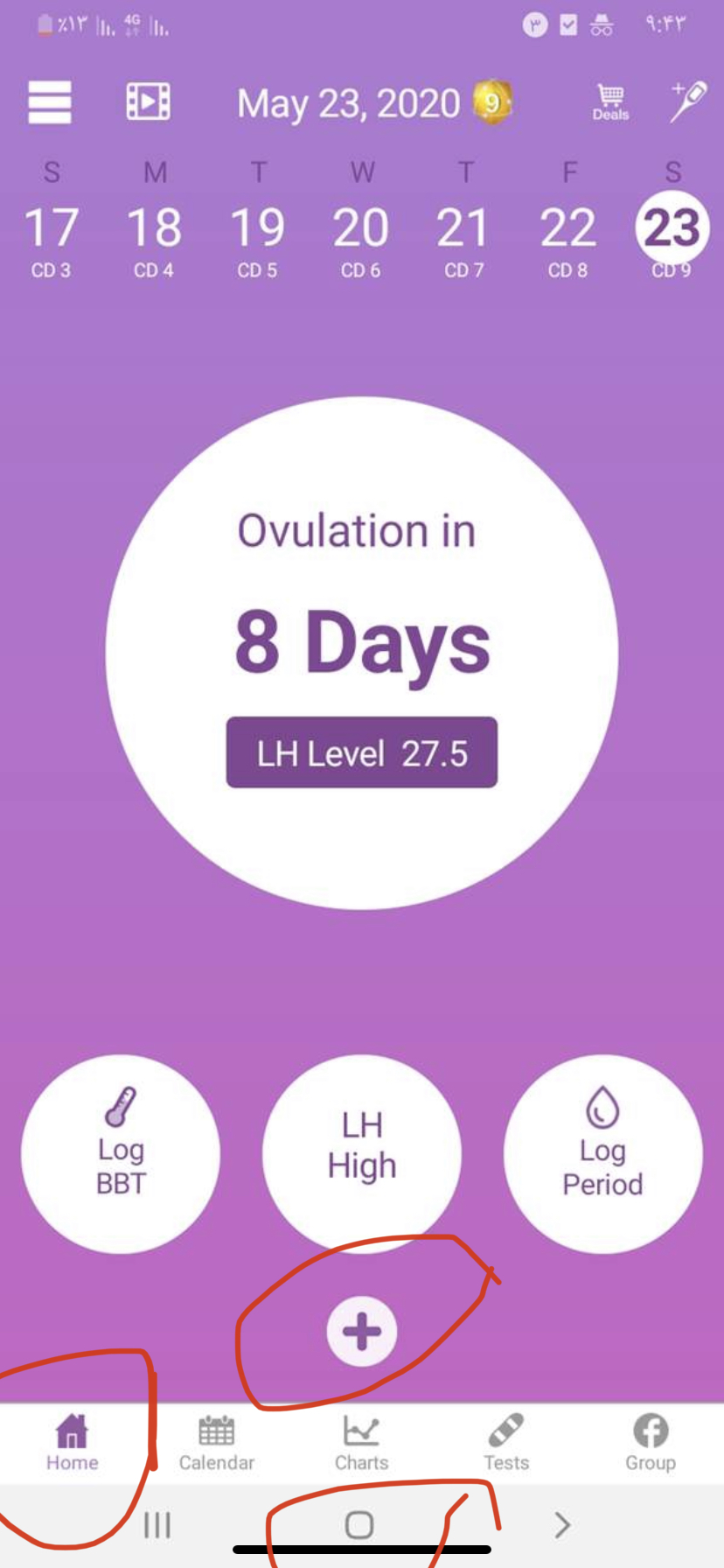Screen dimensions: 724x1568
Task: Open the hamburger menu
Action: 50,103
